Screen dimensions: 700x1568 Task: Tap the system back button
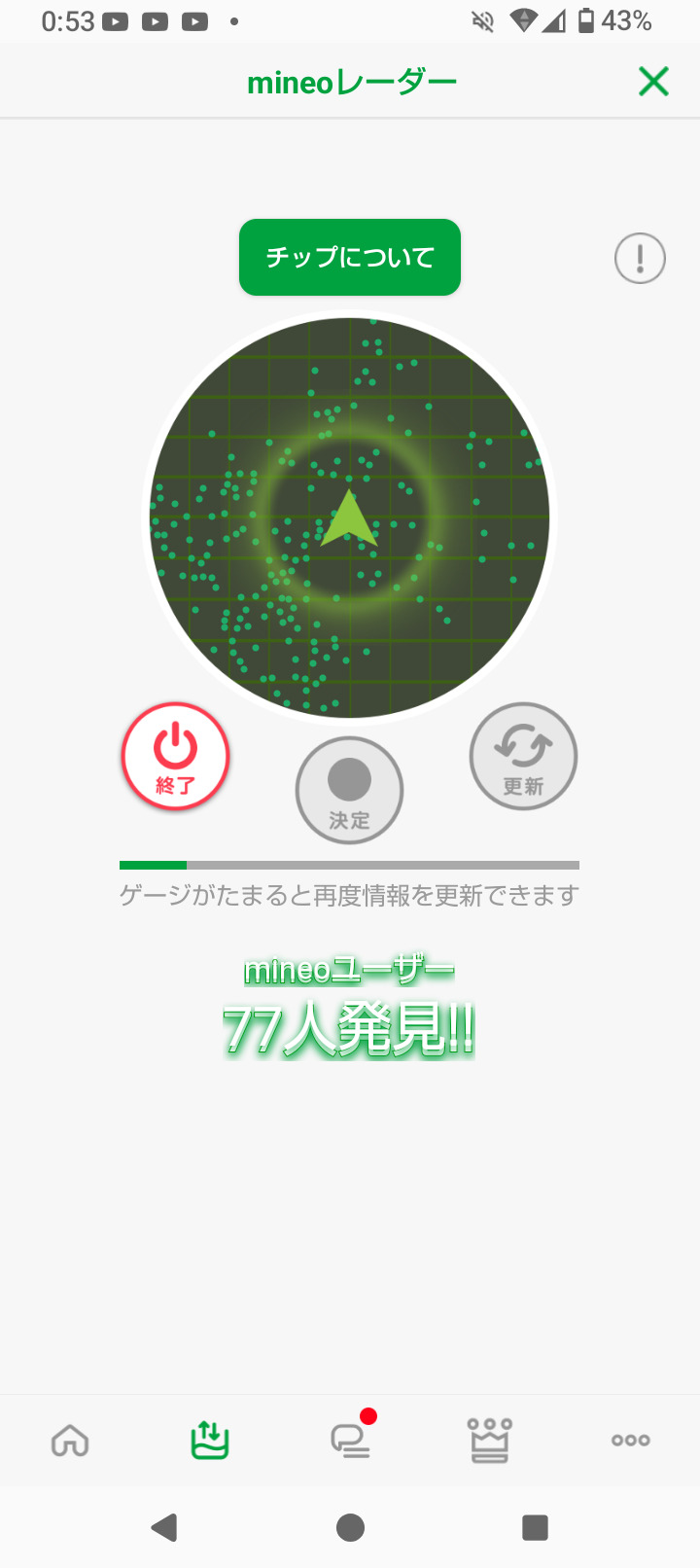[x=164, y=1527]
